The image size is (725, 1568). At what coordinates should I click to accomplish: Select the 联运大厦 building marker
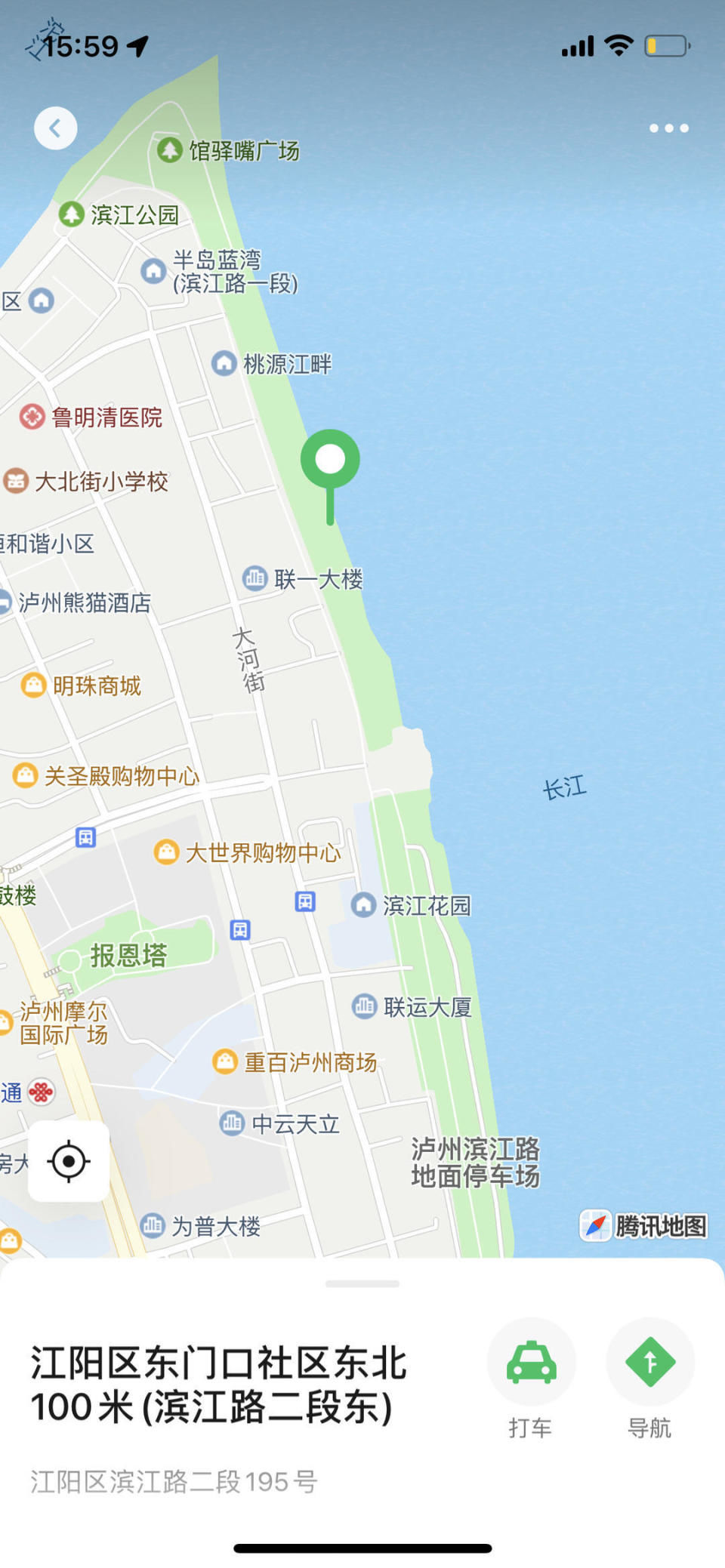click(x=365, y=1006)
